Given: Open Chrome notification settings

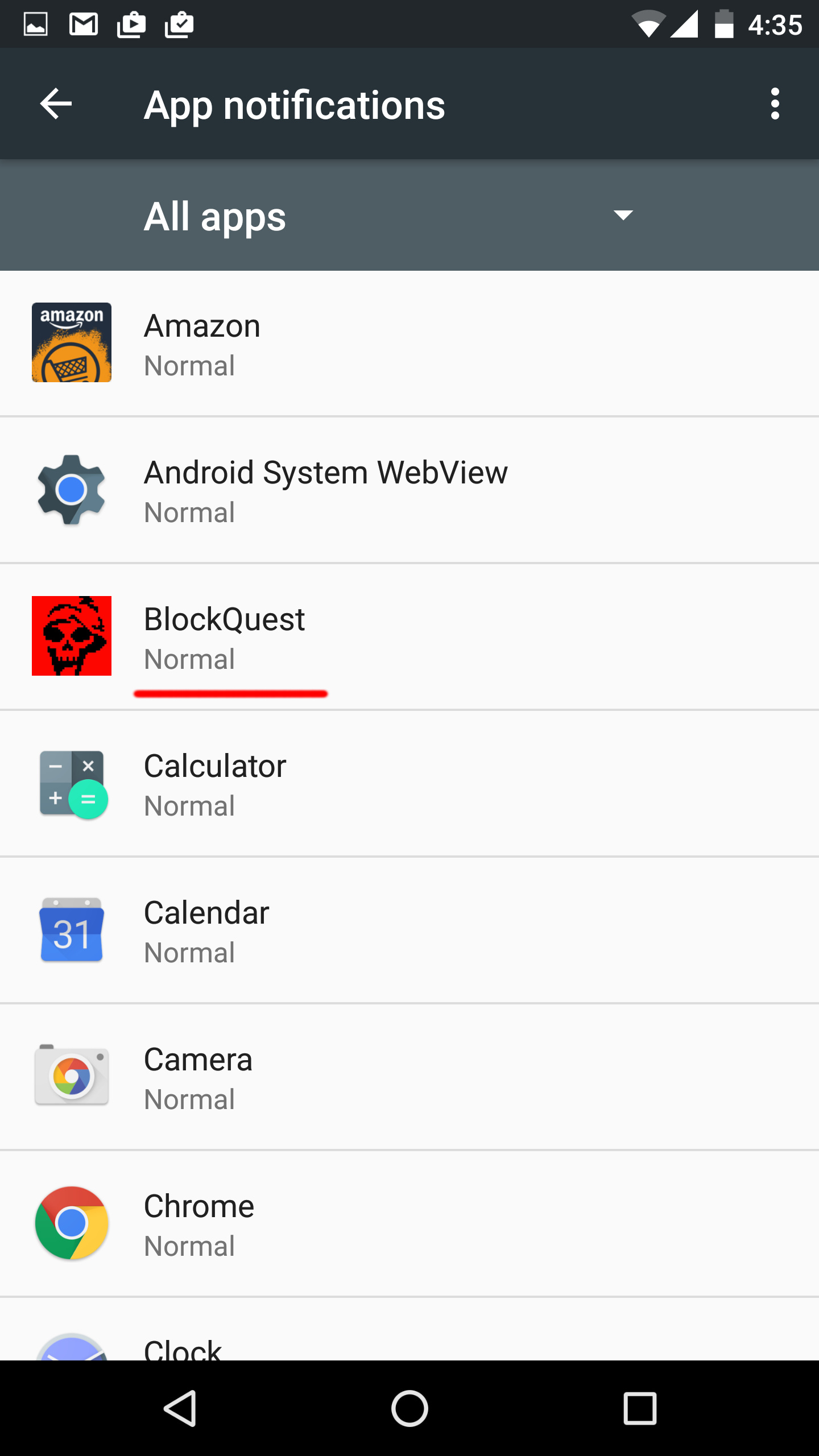Looking at the screenshot, I should tap(409, 1224).
